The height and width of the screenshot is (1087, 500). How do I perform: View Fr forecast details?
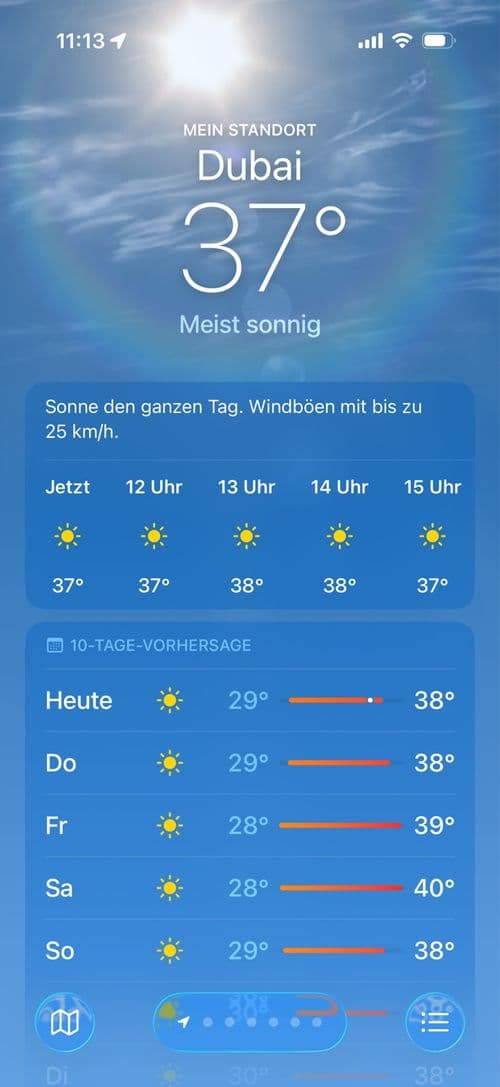point(250,825)
